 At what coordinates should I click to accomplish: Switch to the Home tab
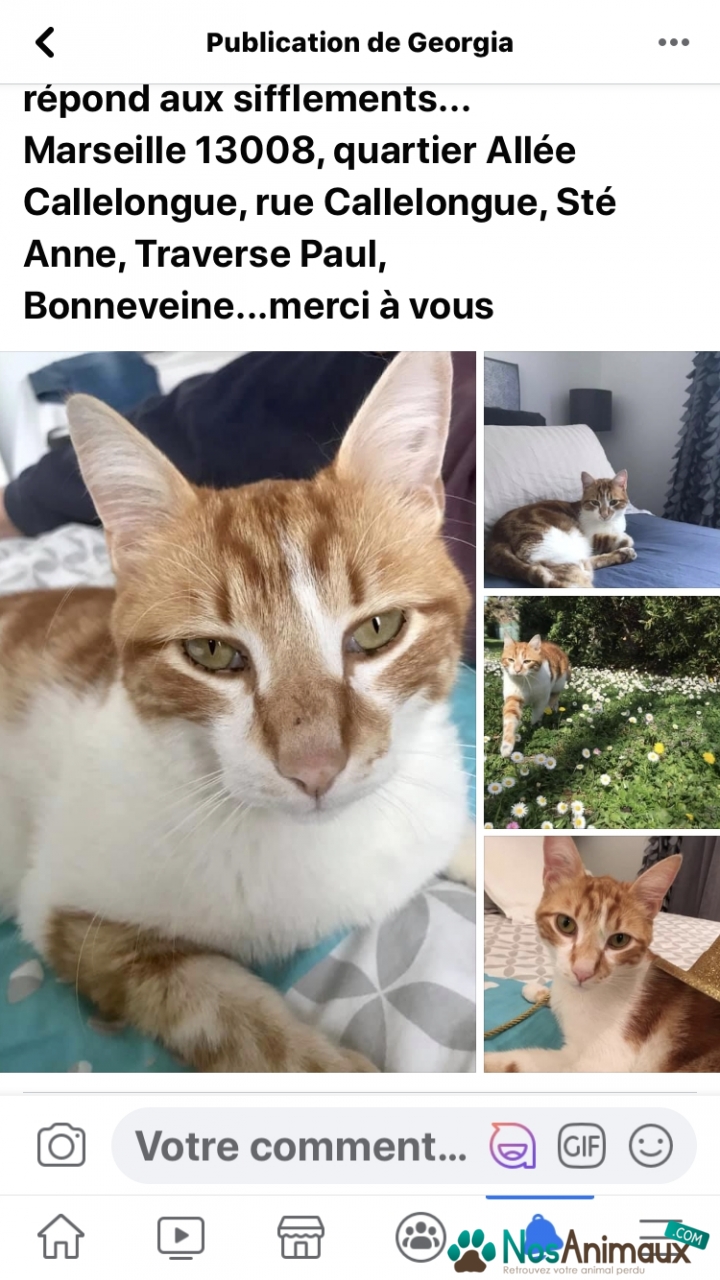61,1237
